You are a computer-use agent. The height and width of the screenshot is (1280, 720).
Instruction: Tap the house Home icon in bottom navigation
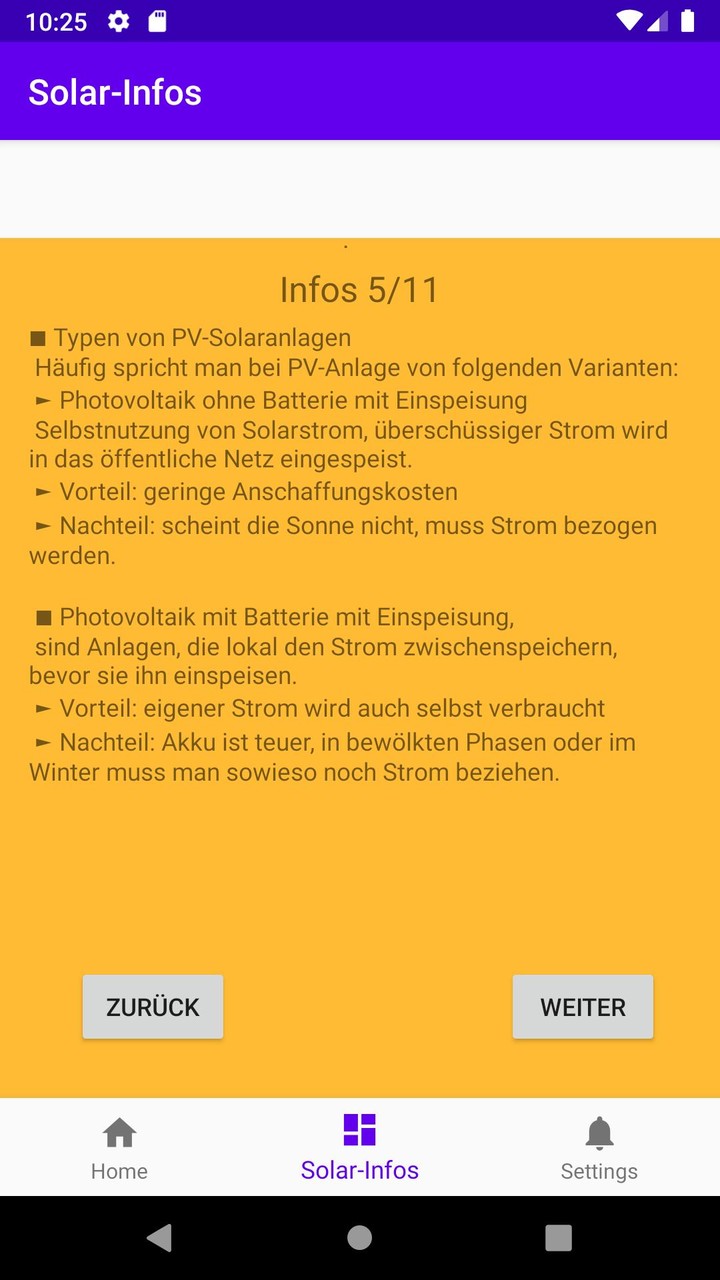(119, 1132)
